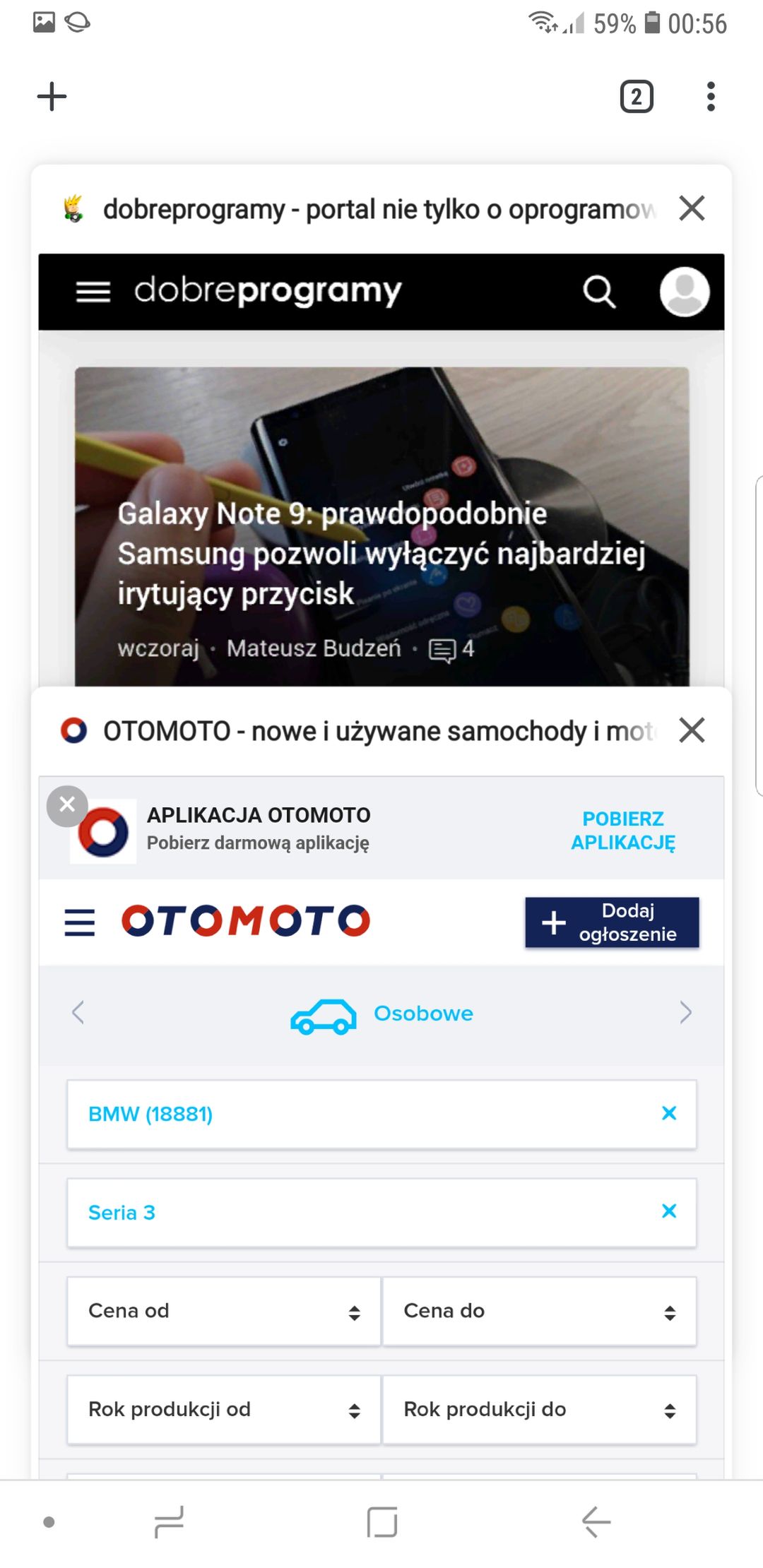Go back with the navigation bar arrow
Viewport: 763px width, 1568px height.
[x=596, y=1521]
